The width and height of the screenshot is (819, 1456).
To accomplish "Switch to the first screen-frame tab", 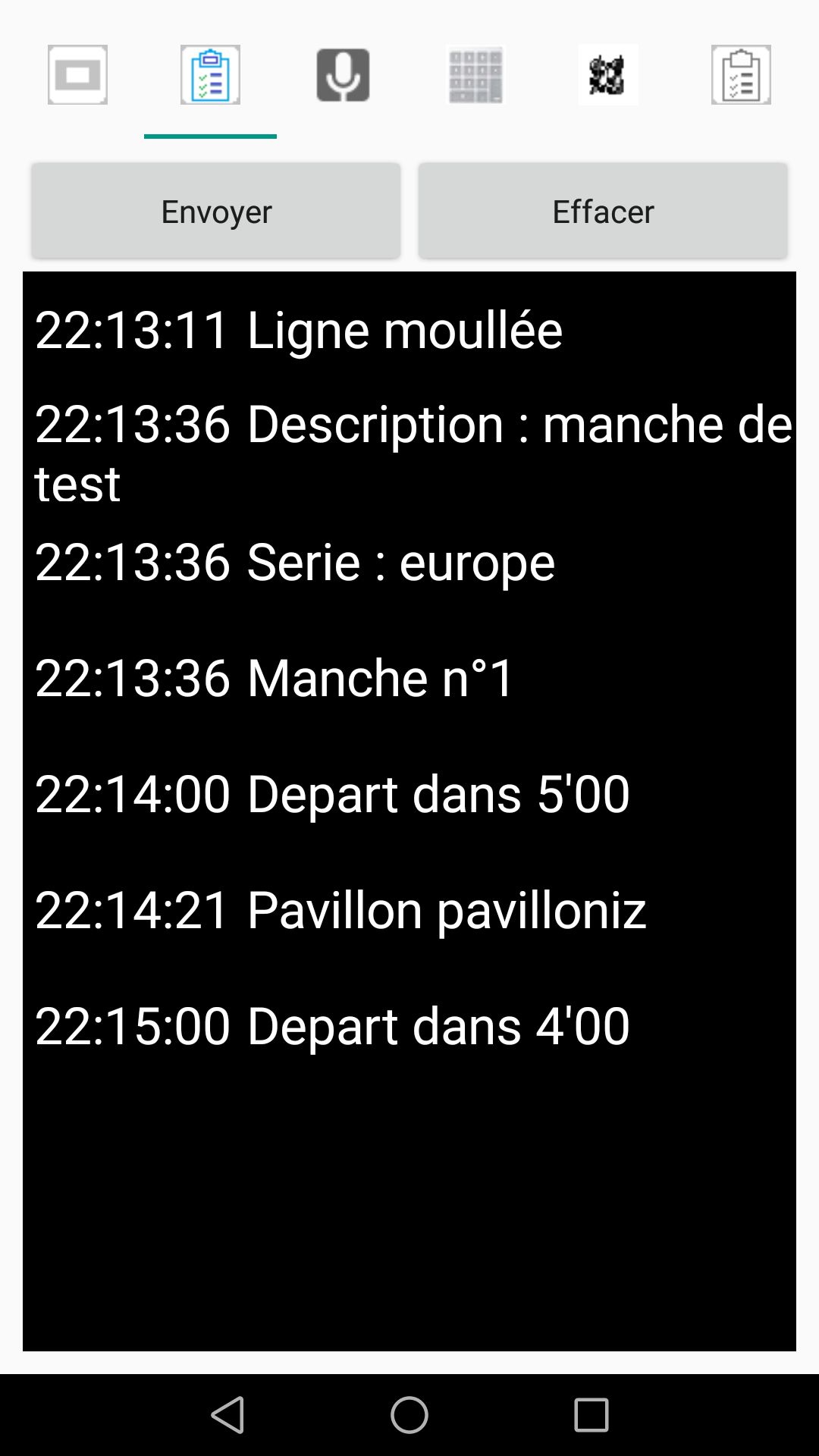I will 77,74.
